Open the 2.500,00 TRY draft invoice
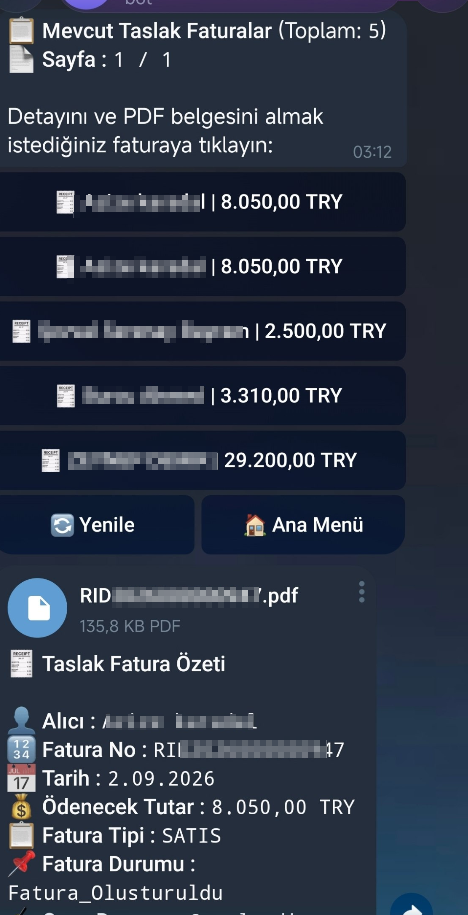 click(202, 331)
